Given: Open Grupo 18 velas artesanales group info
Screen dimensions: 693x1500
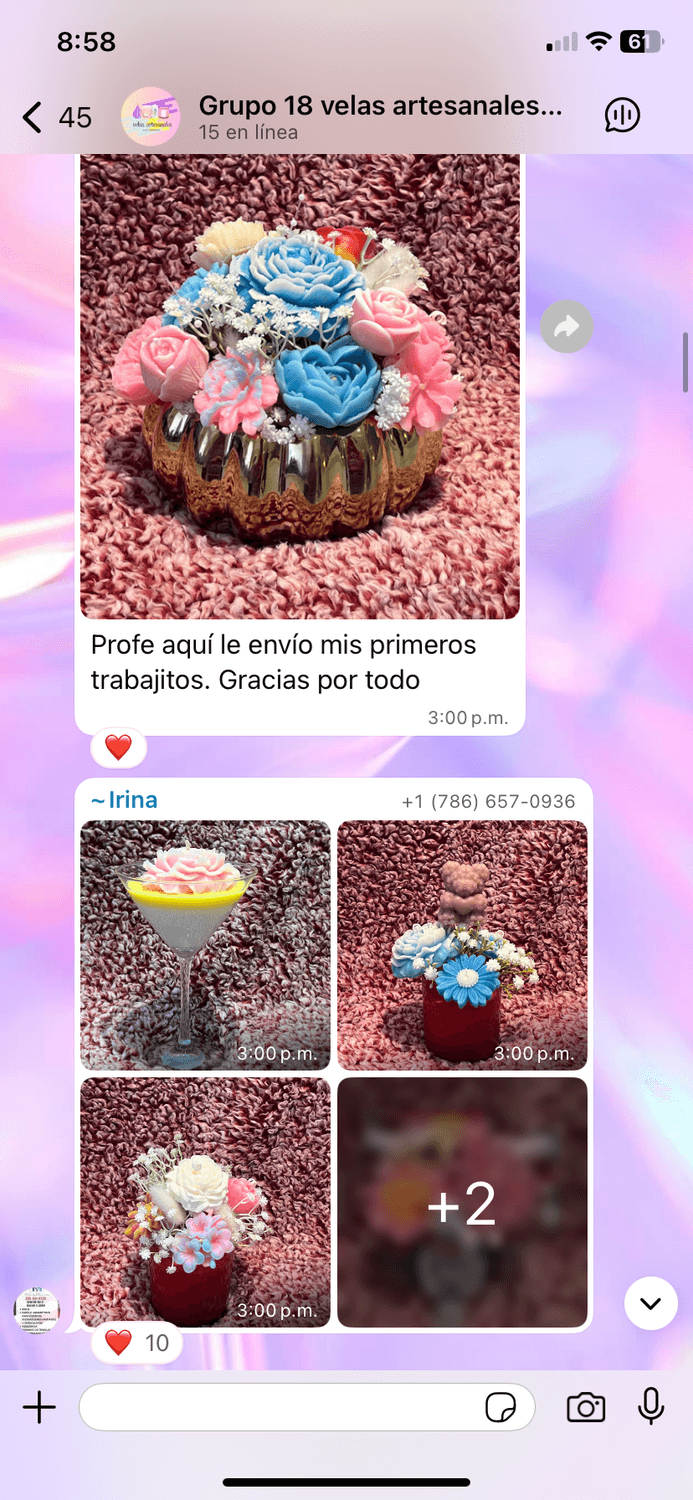Looking at the screenshot, I should pyautogui.click(x=380, y=117).
